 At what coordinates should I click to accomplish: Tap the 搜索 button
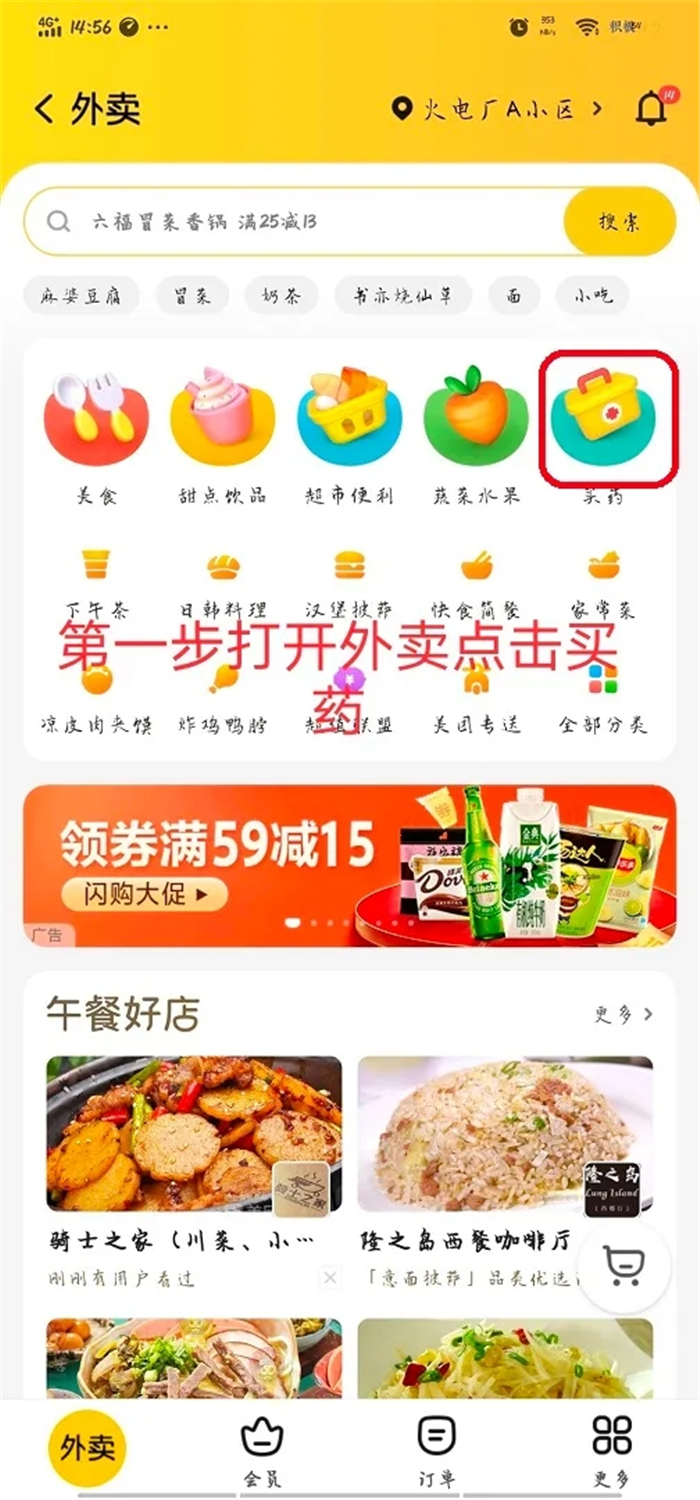[x=619, y=222]
